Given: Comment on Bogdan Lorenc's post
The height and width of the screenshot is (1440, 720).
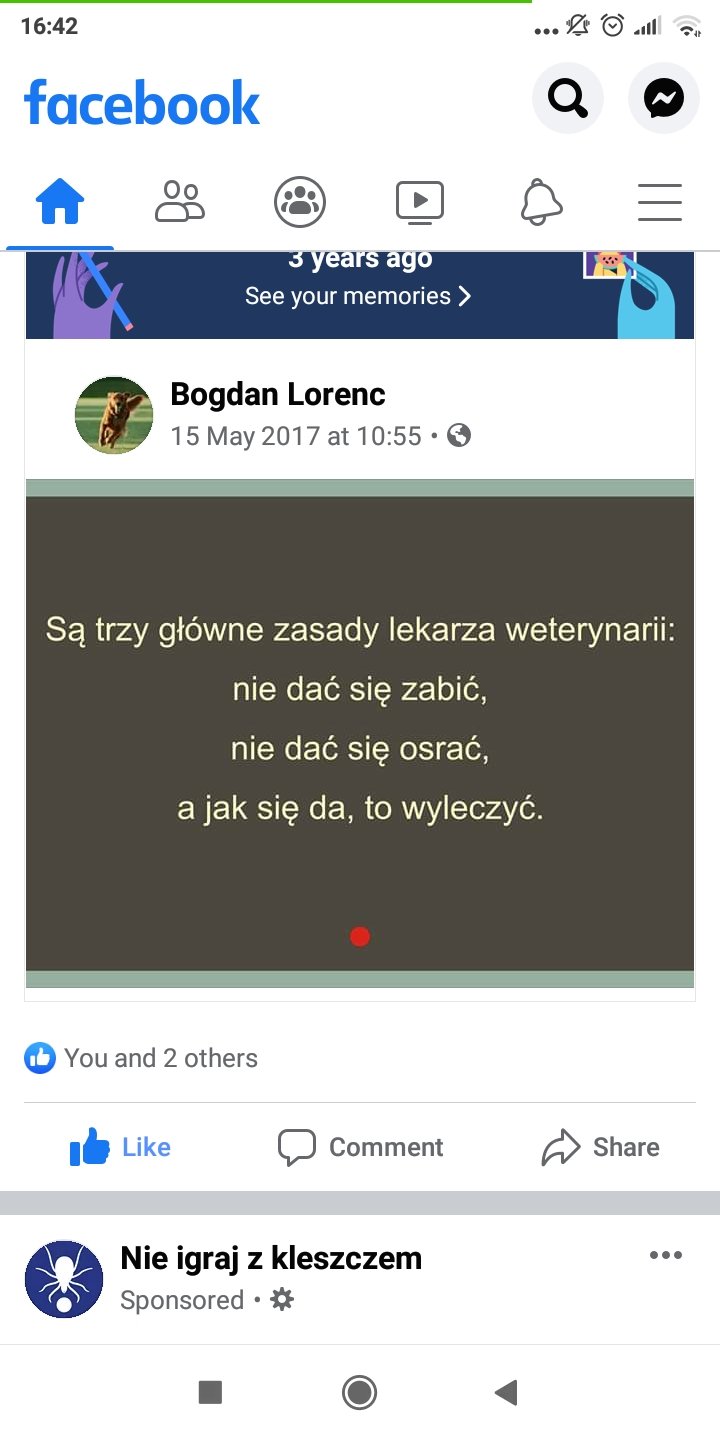Looking at the screenshot, I should tap(360, 1147).
